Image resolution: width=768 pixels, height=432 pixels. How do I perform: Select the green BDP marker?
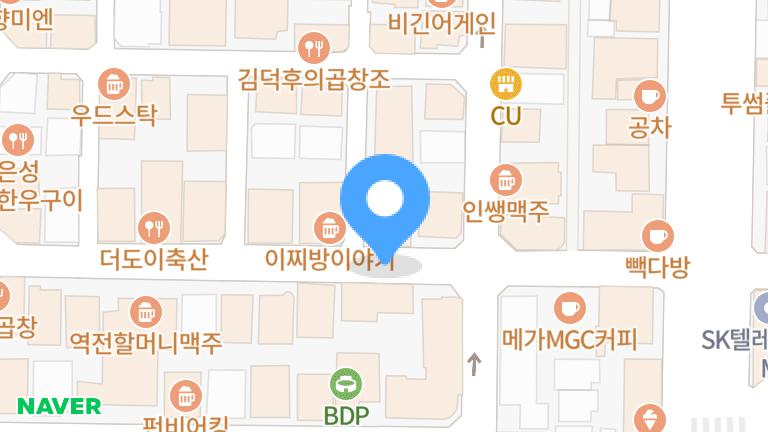coord(346,383)
